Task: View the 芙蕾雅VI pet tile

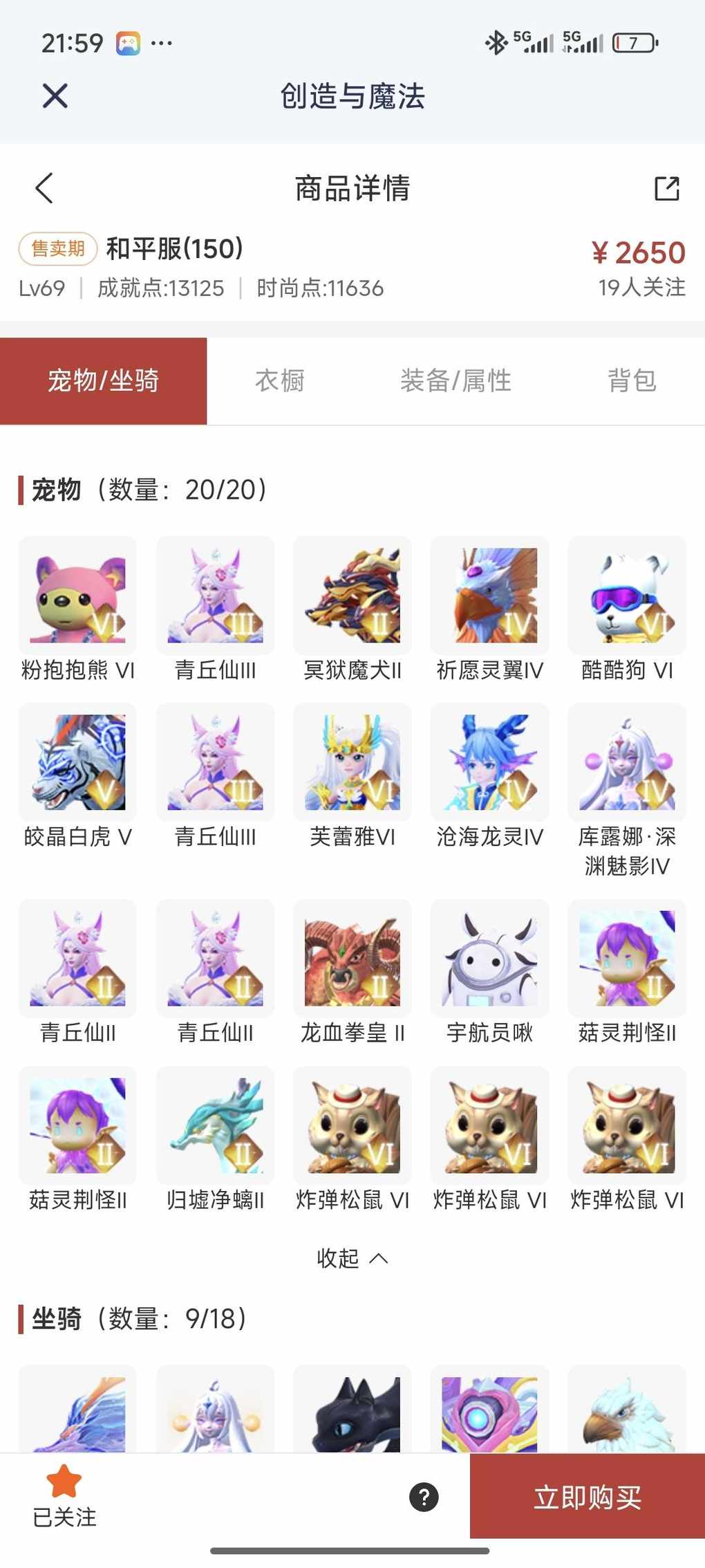Action: [352, 762]
